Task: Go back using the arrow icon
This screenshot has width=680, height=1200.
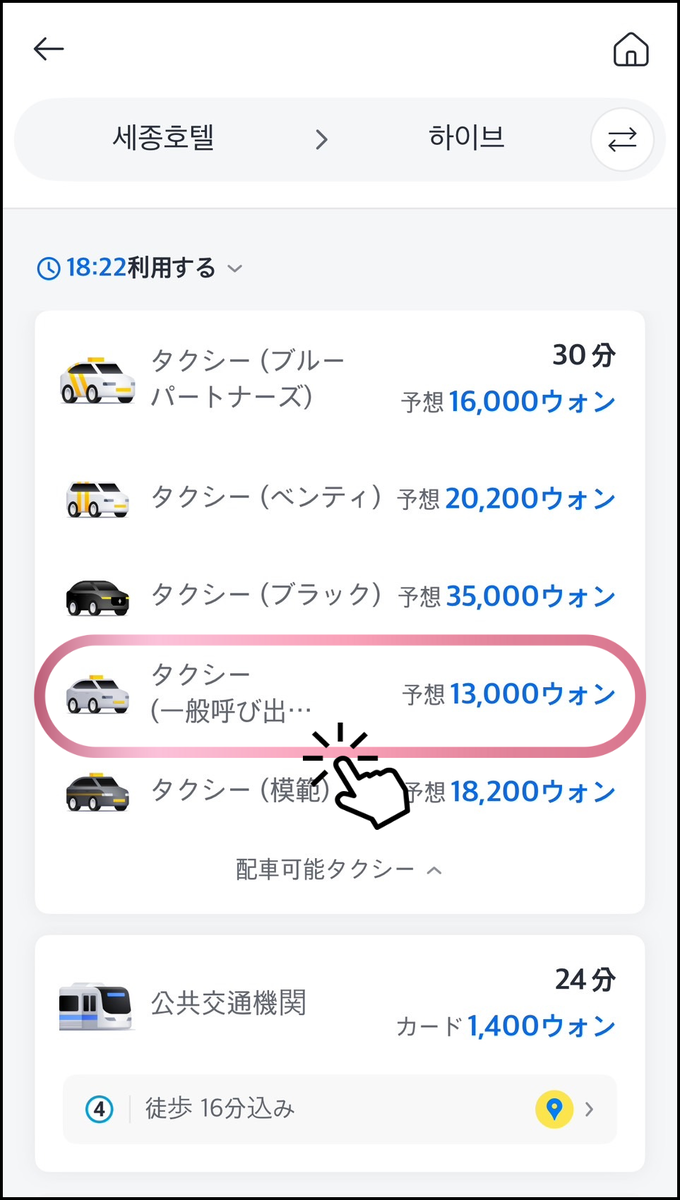Action: tap(48, 49)
